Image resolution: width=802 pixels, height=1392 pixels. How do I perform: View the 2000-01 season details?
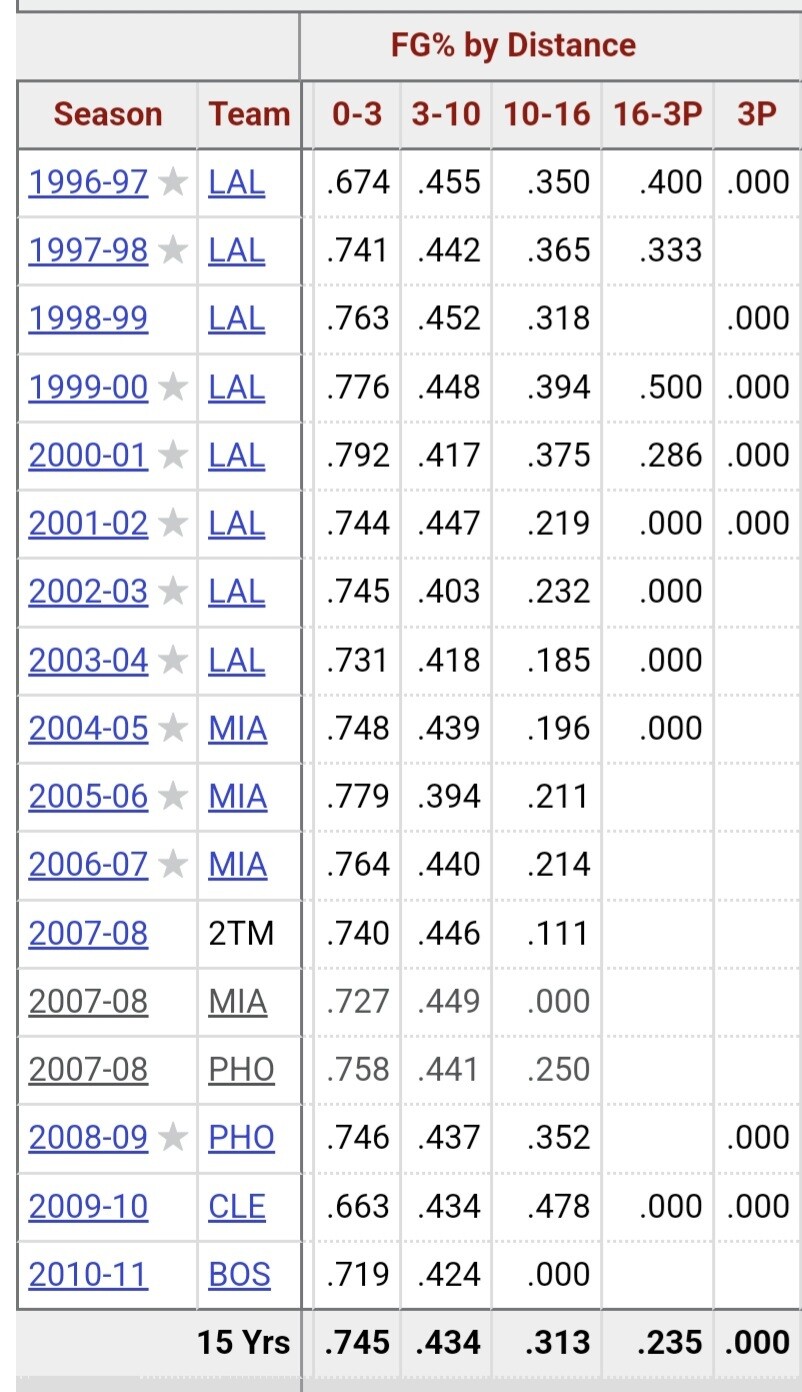88,455
